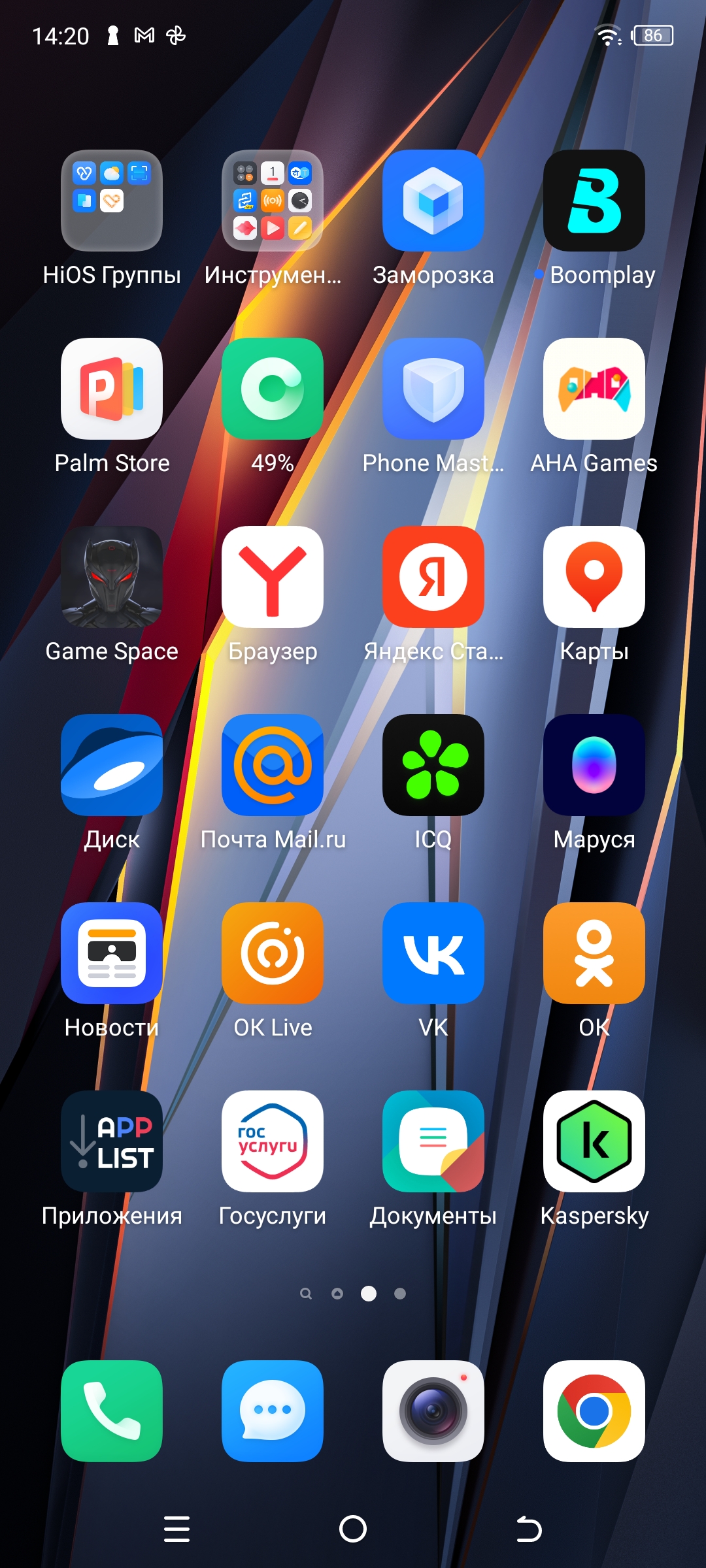
Task: Open the HiOS Группы folder
Action: 112,201
